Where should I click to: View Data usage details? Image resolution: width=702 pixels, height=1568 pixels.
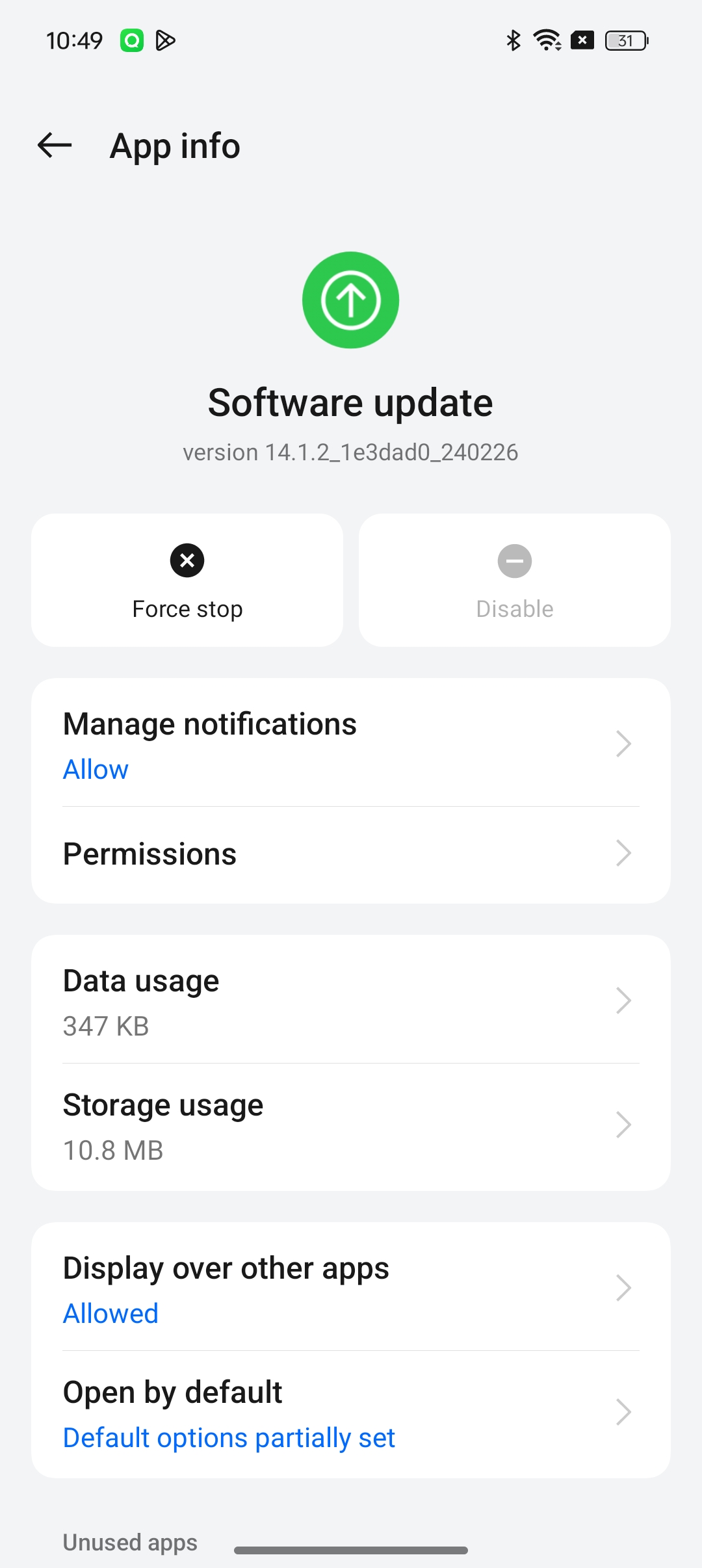351,1001
